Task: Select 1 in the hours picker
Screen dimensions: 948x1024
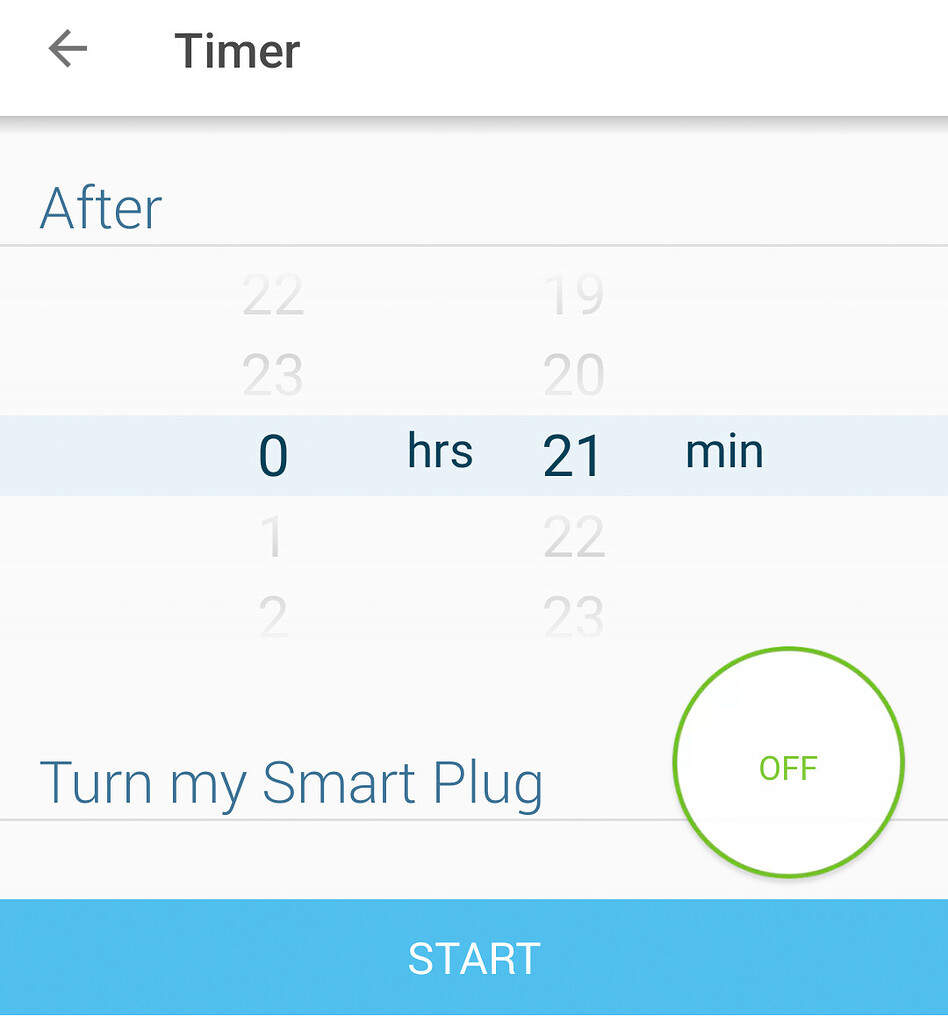Action: [273, 536]
